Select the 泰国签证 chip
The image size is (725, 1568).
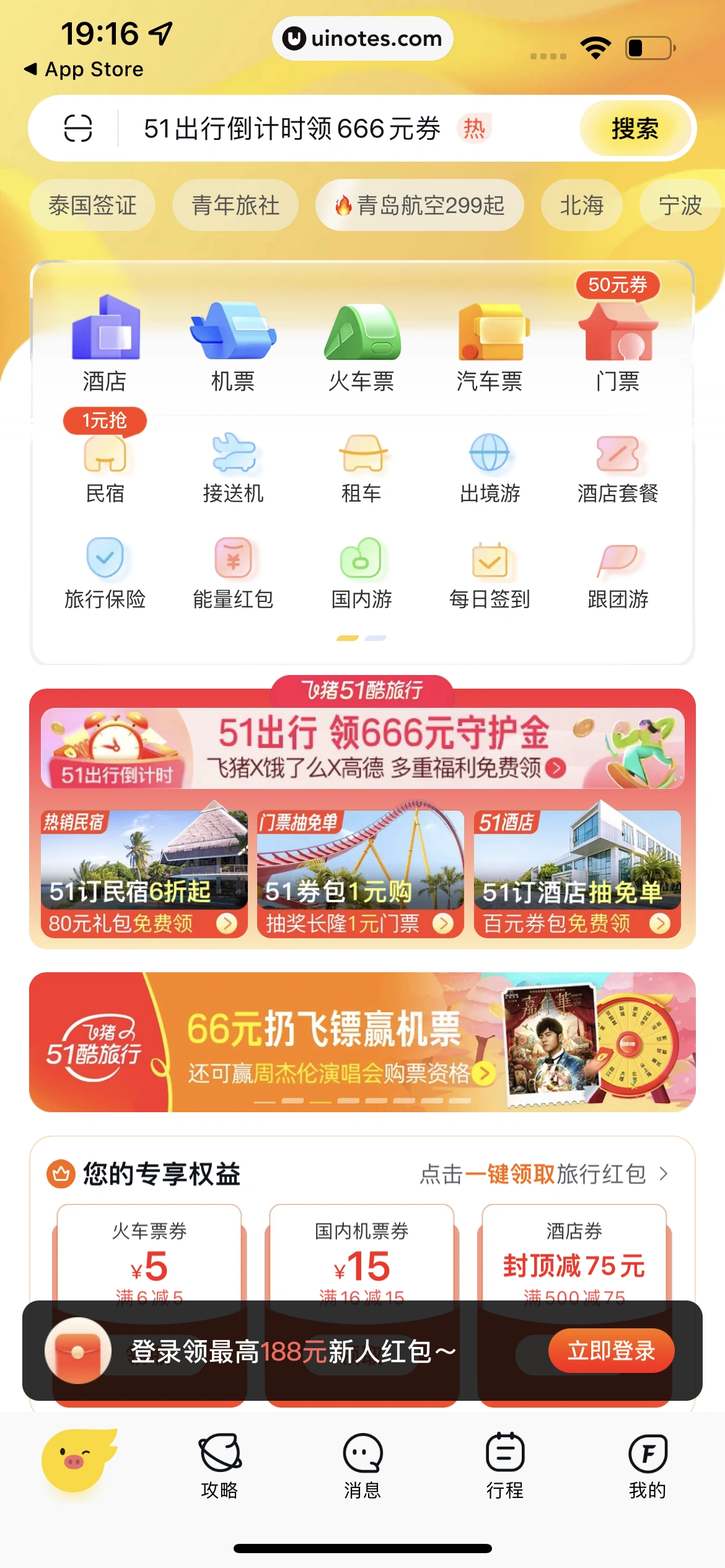click(92, 206)
